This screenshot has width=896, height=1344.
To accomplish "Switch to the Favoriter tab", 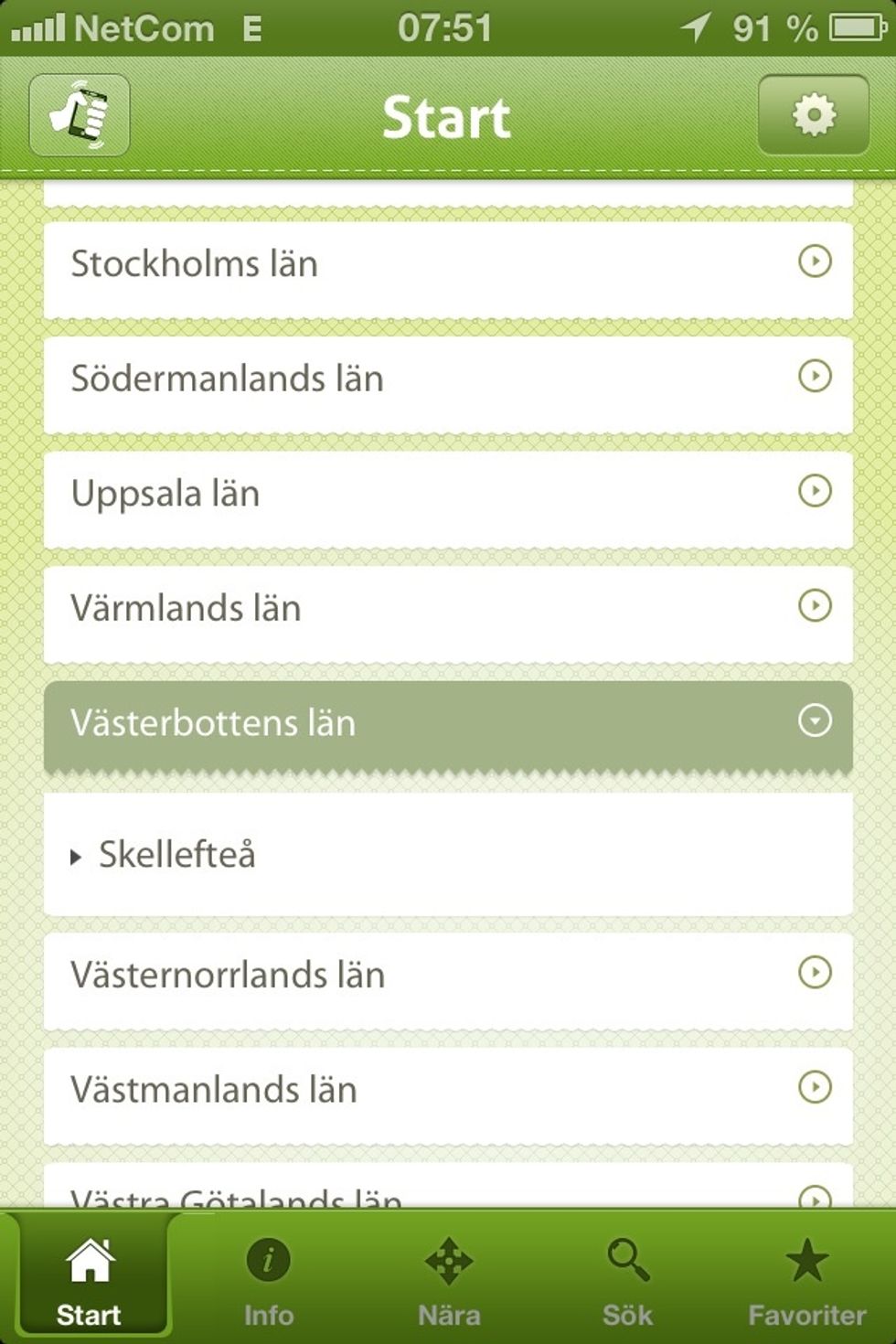I will pos(806,1280).
